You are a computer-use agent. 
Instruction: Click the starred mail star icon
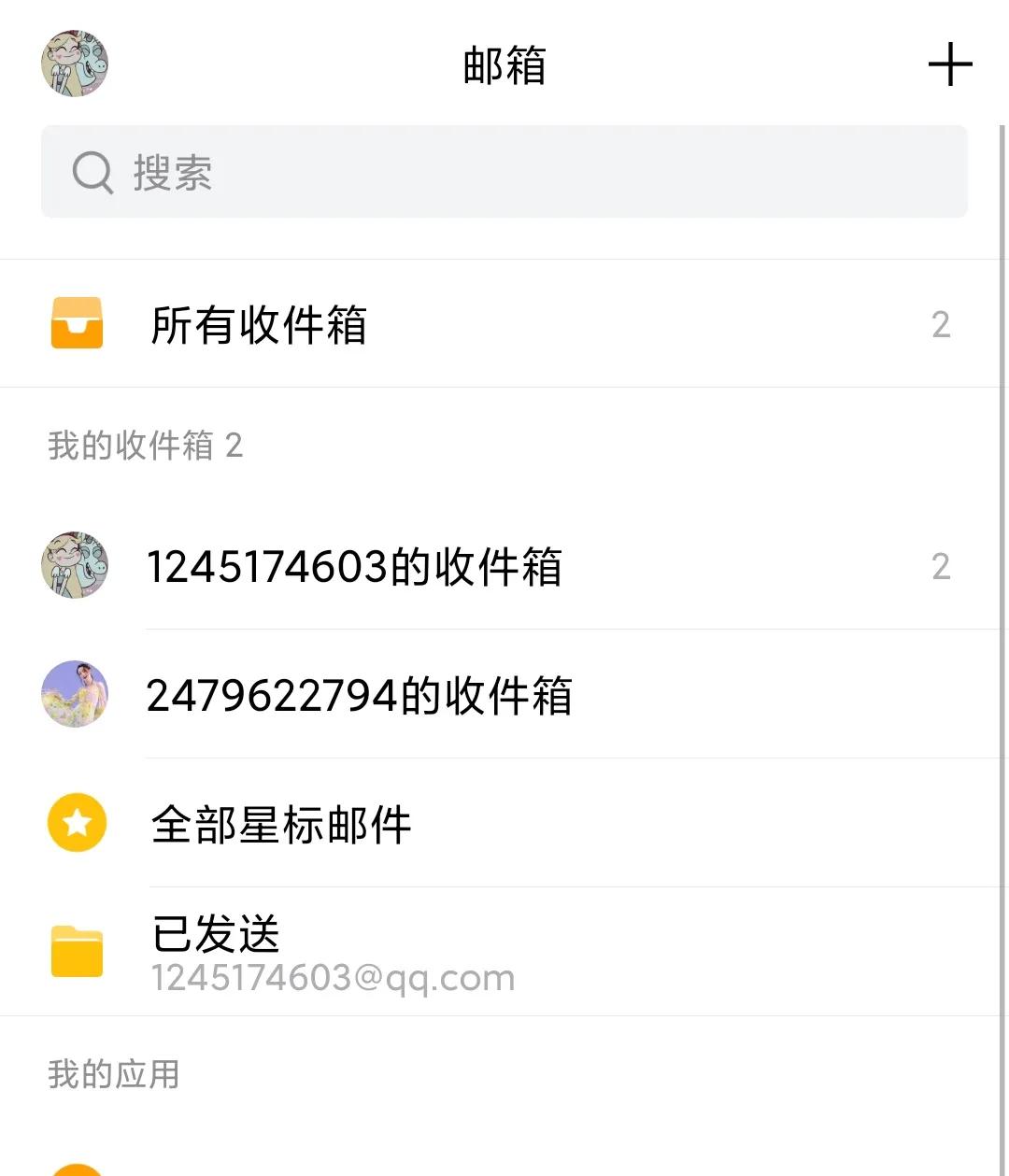76,823
